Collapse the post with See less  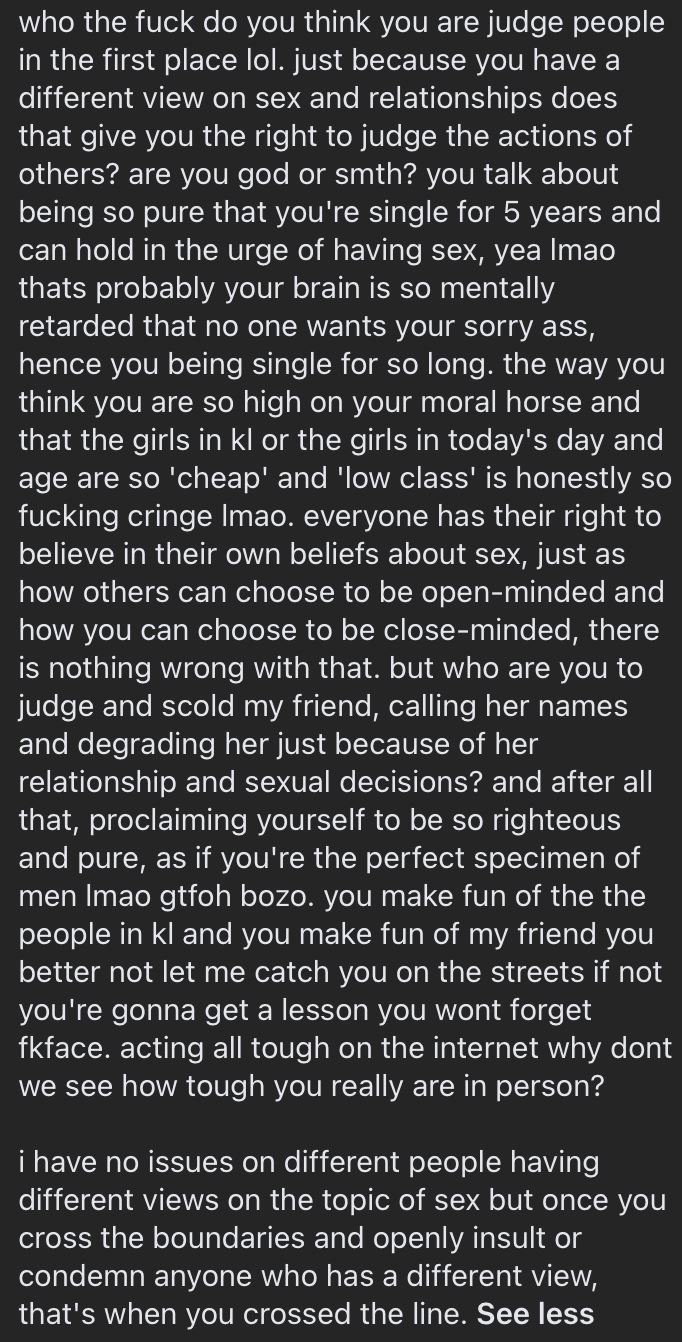click(x=535, y=1314)
